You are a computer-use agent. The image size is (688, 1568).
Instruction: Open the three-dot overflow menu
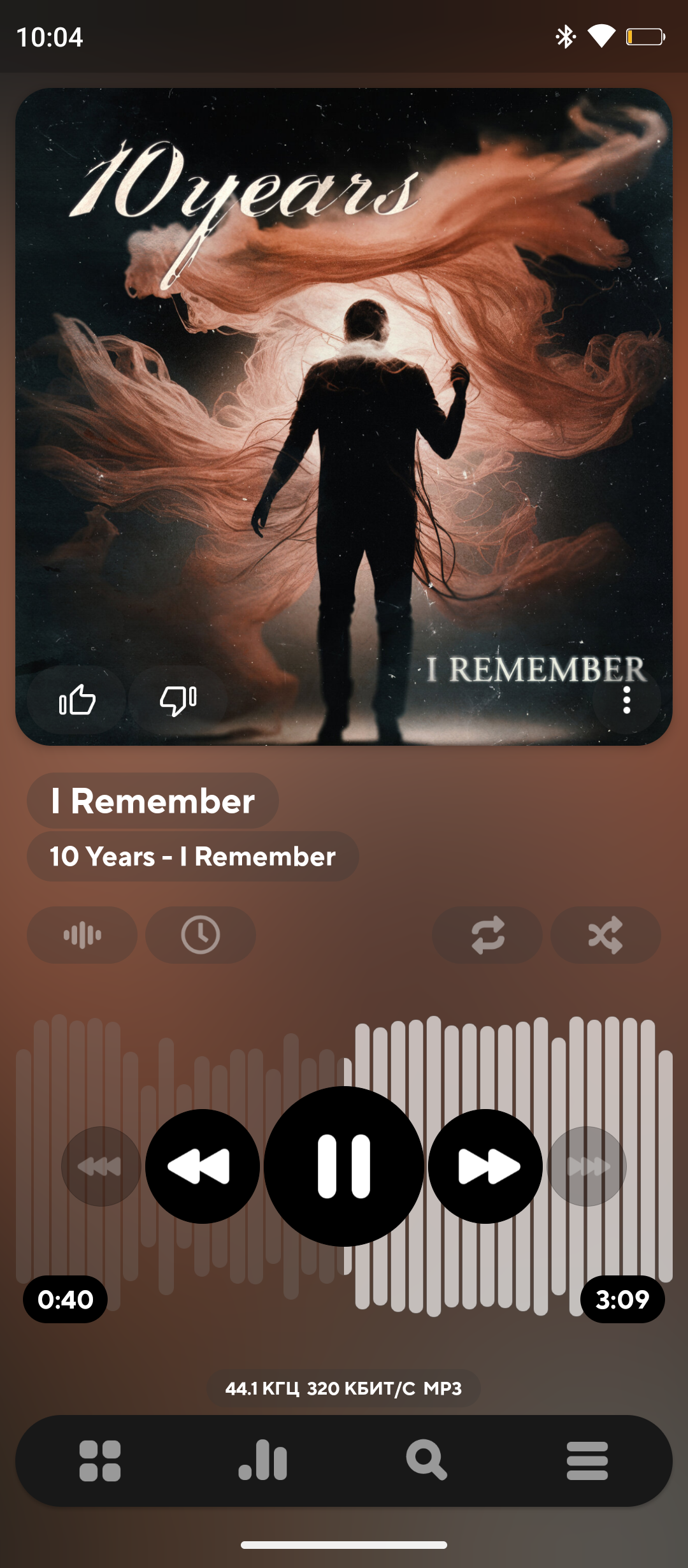coord(627,700)
